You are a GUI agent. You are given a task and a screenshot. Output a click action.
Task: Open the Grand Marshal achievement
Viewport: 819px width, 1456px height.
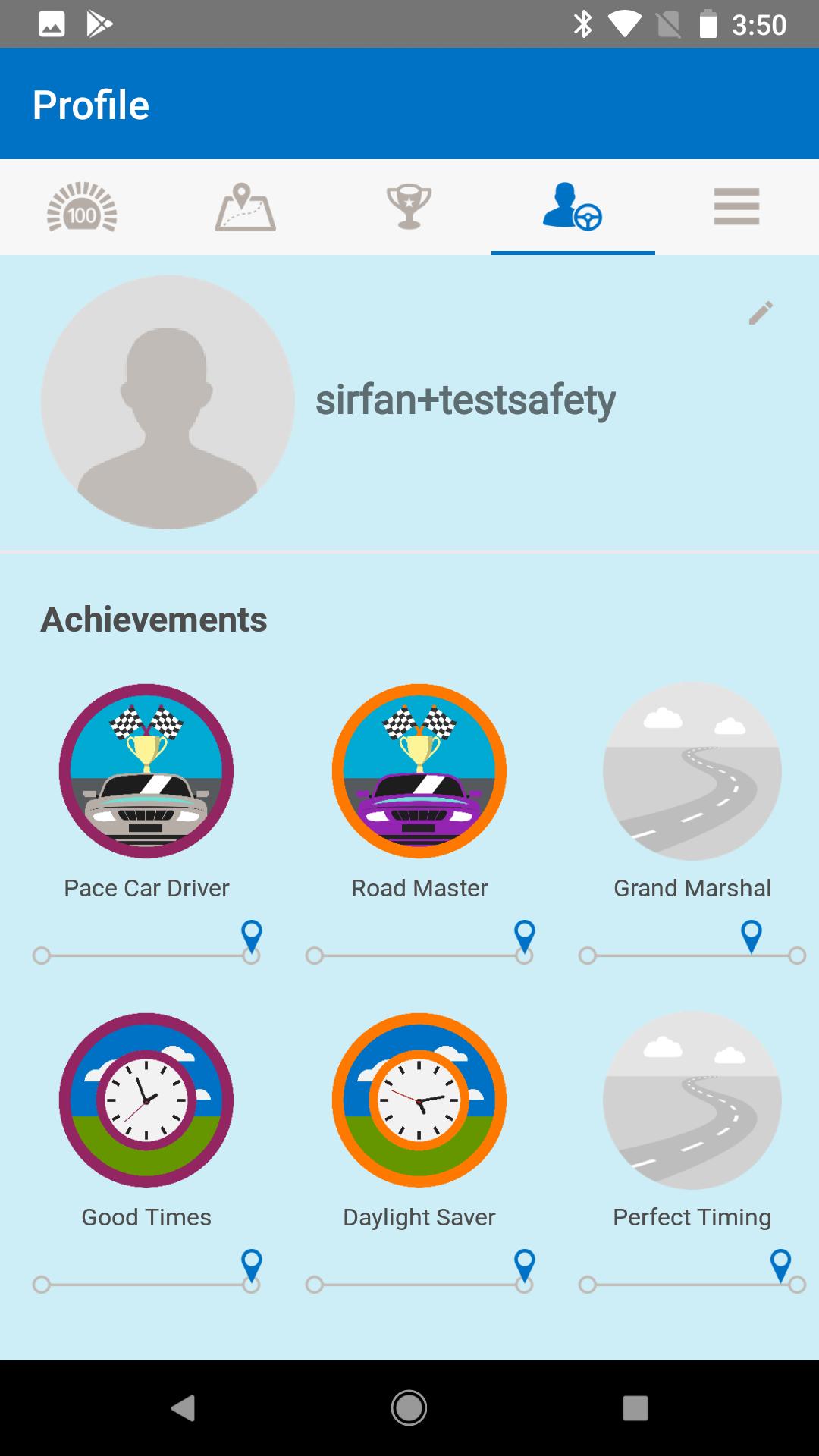pos(692,771)
